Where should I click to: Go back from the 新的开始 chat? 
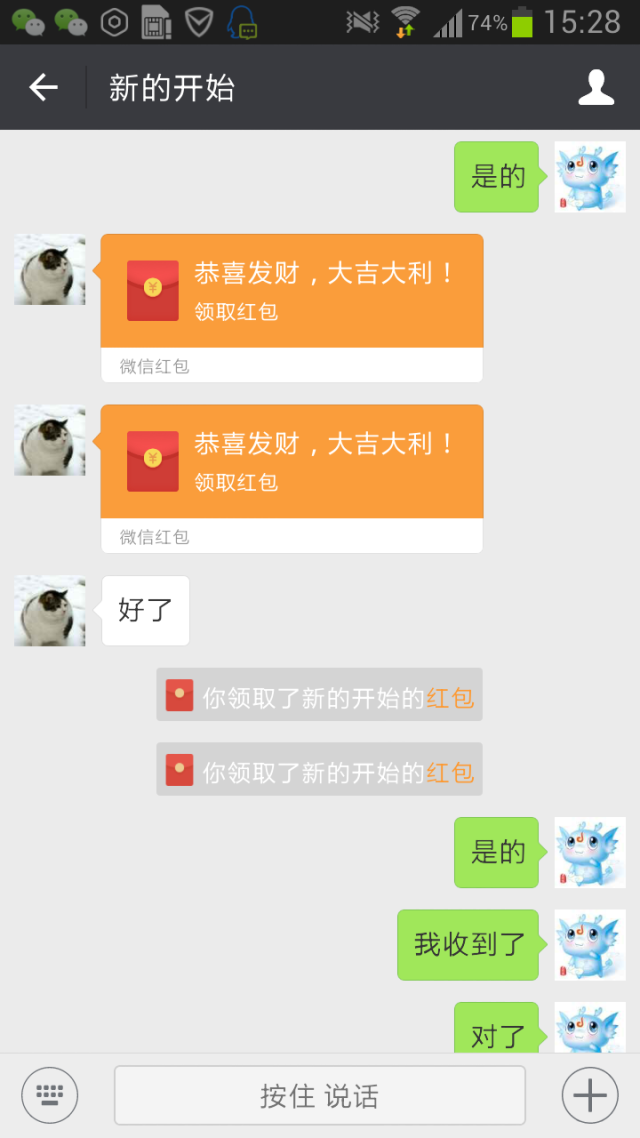pyautogui.click(x=43, y=88)
